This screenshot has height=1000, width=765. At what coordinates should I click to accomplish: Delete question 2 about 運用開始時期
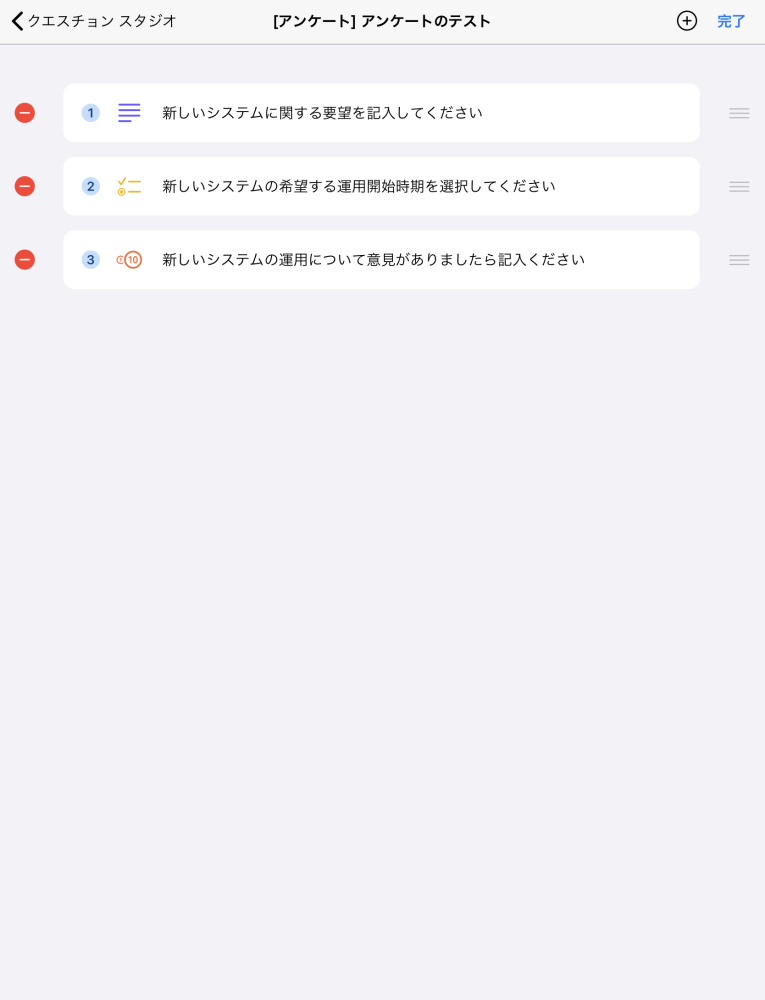pos(25,186)
